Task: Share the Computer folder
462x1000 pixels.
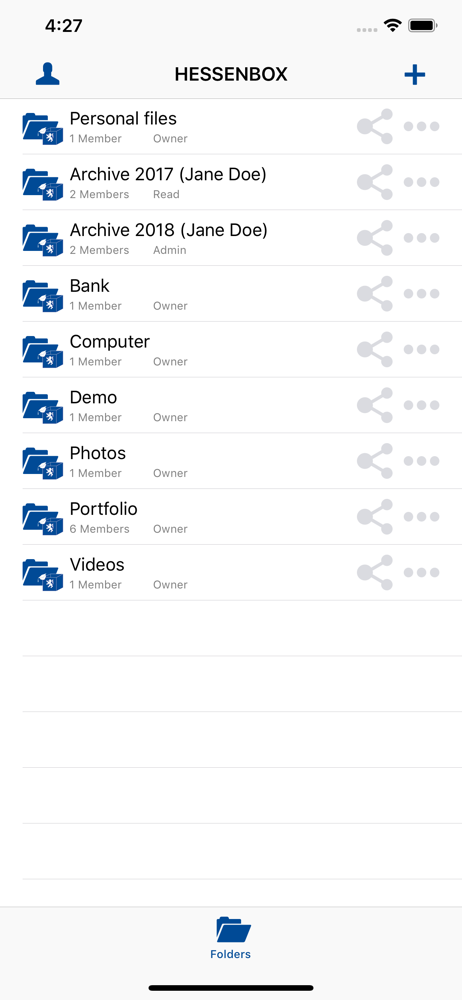Action: point(375,349)
